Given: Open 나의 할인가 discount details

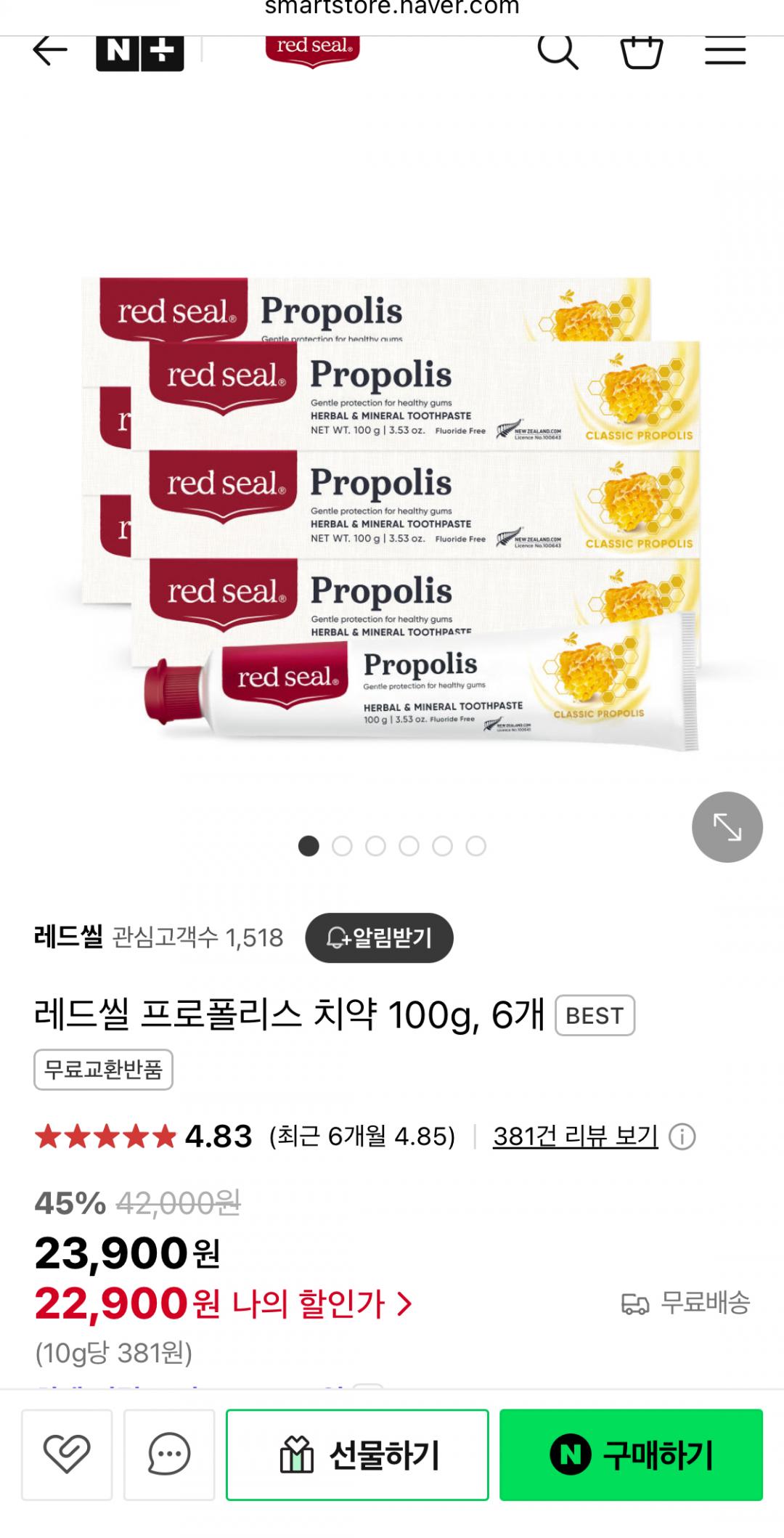Looking at the screenshot, I should pyautogui.click(x=322, y=1303).
